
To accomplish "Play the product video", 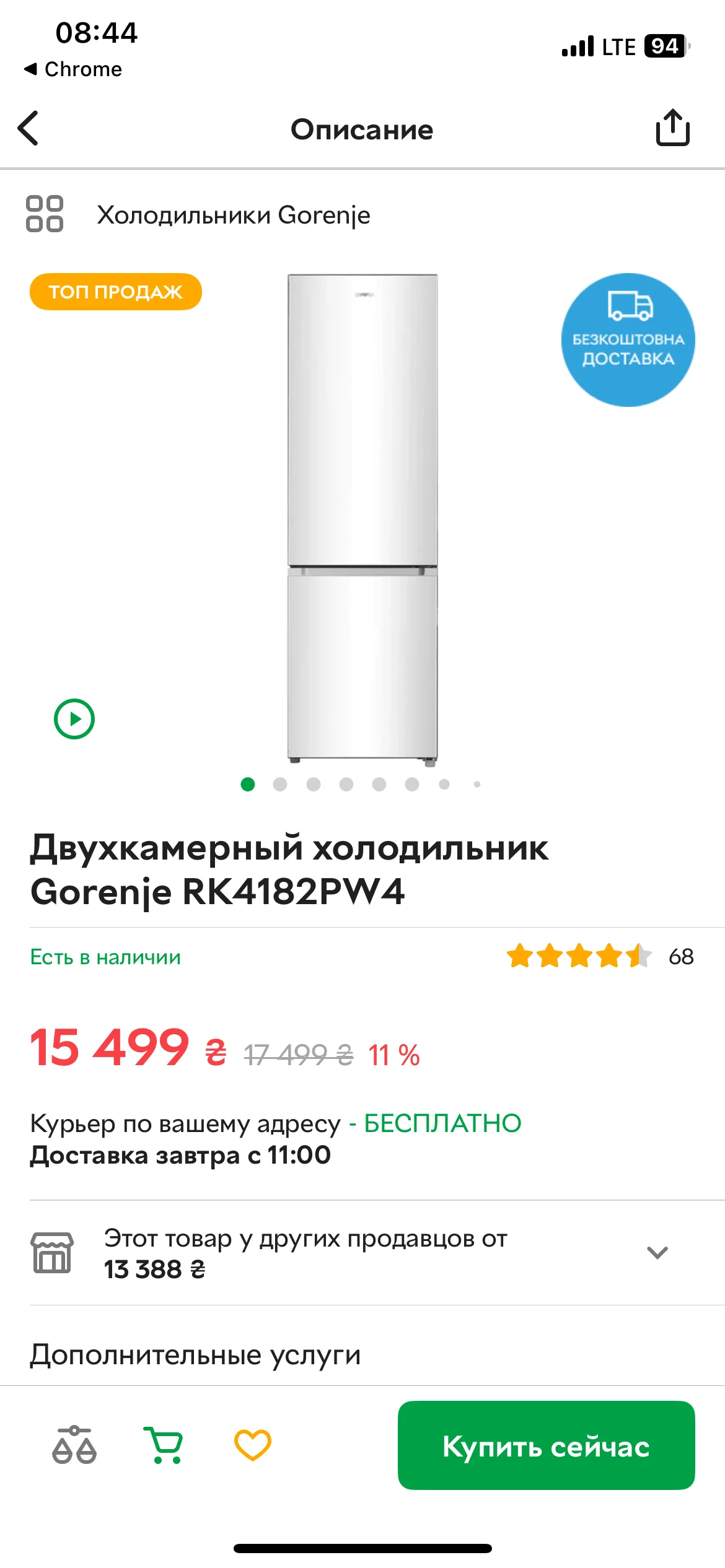I will pos(74,719).
